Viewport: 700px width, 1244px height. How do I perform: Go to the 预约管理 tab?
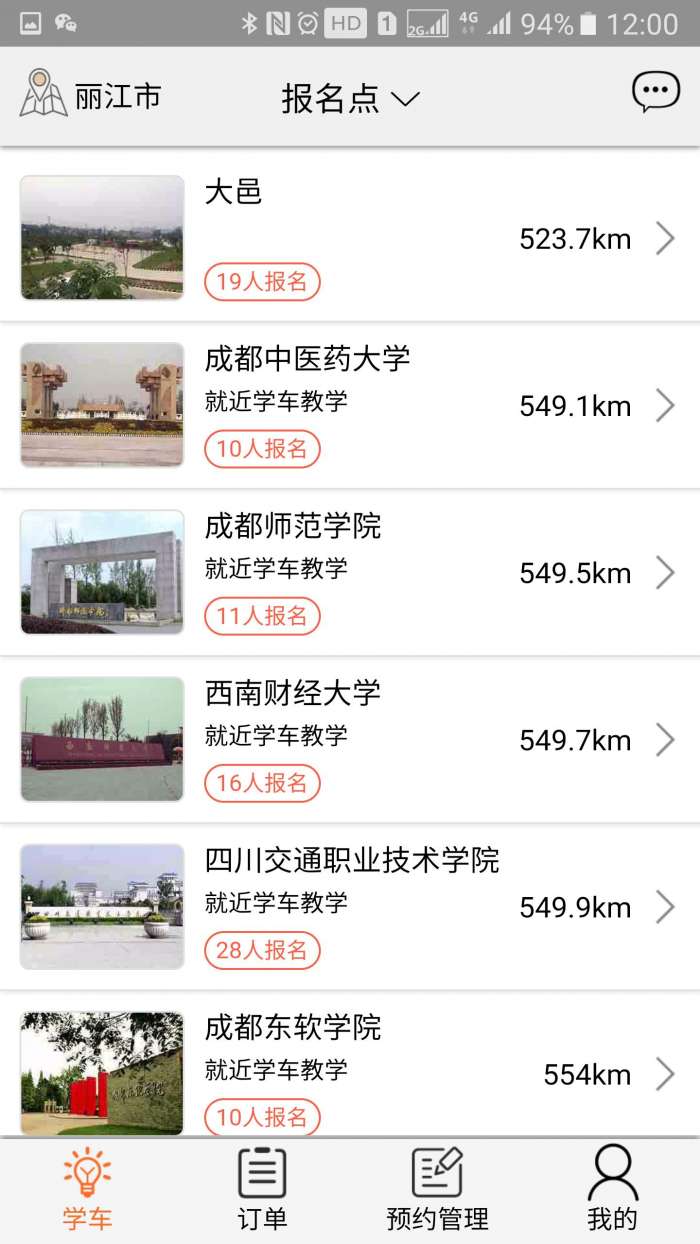click(x=437, y=1190)
